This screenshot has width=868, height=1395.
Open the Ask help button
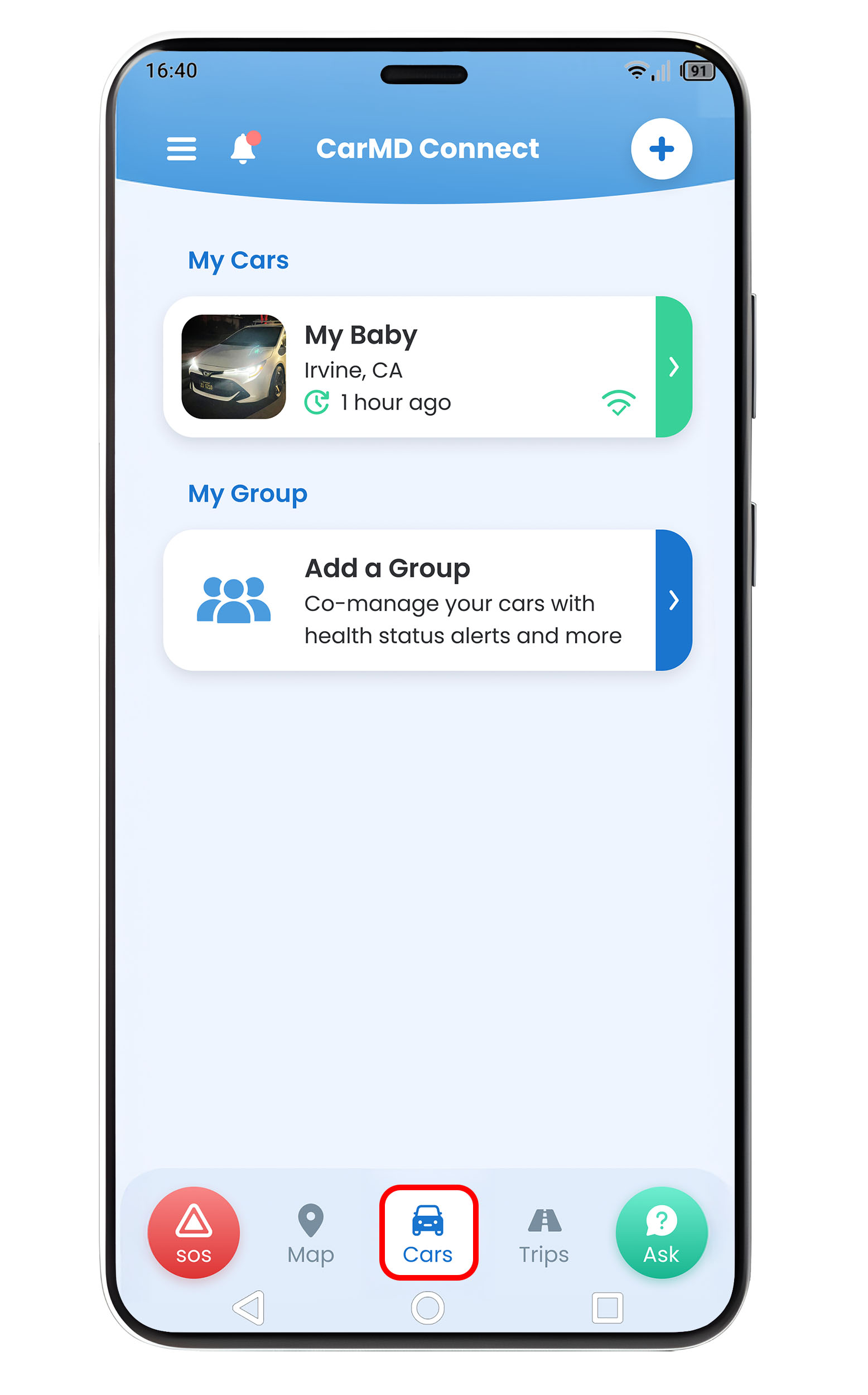[x=662, y=1233]
